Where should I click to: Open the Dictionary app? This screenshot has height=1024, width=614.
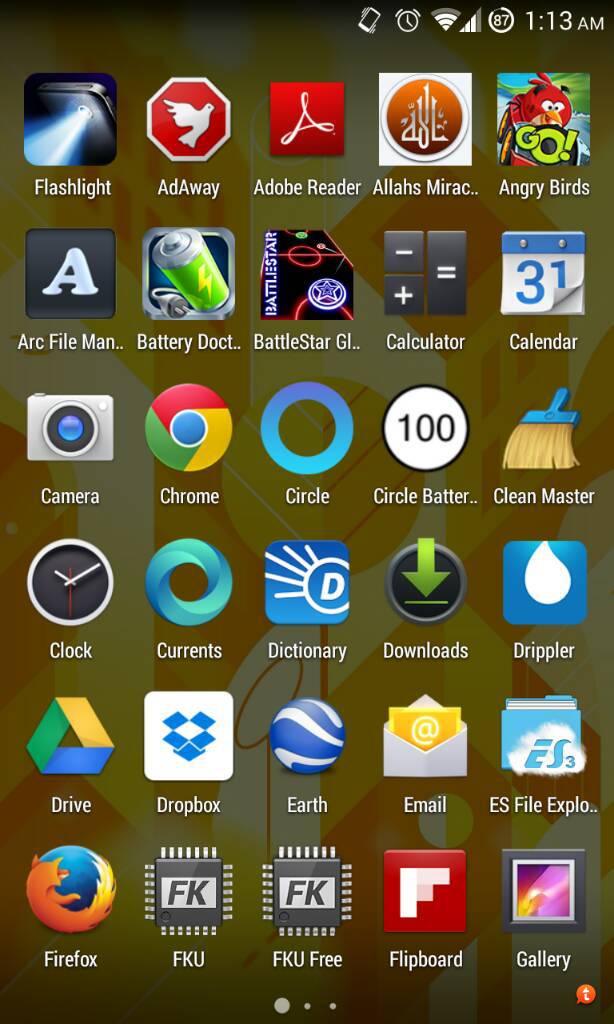(x=307, y=582)
